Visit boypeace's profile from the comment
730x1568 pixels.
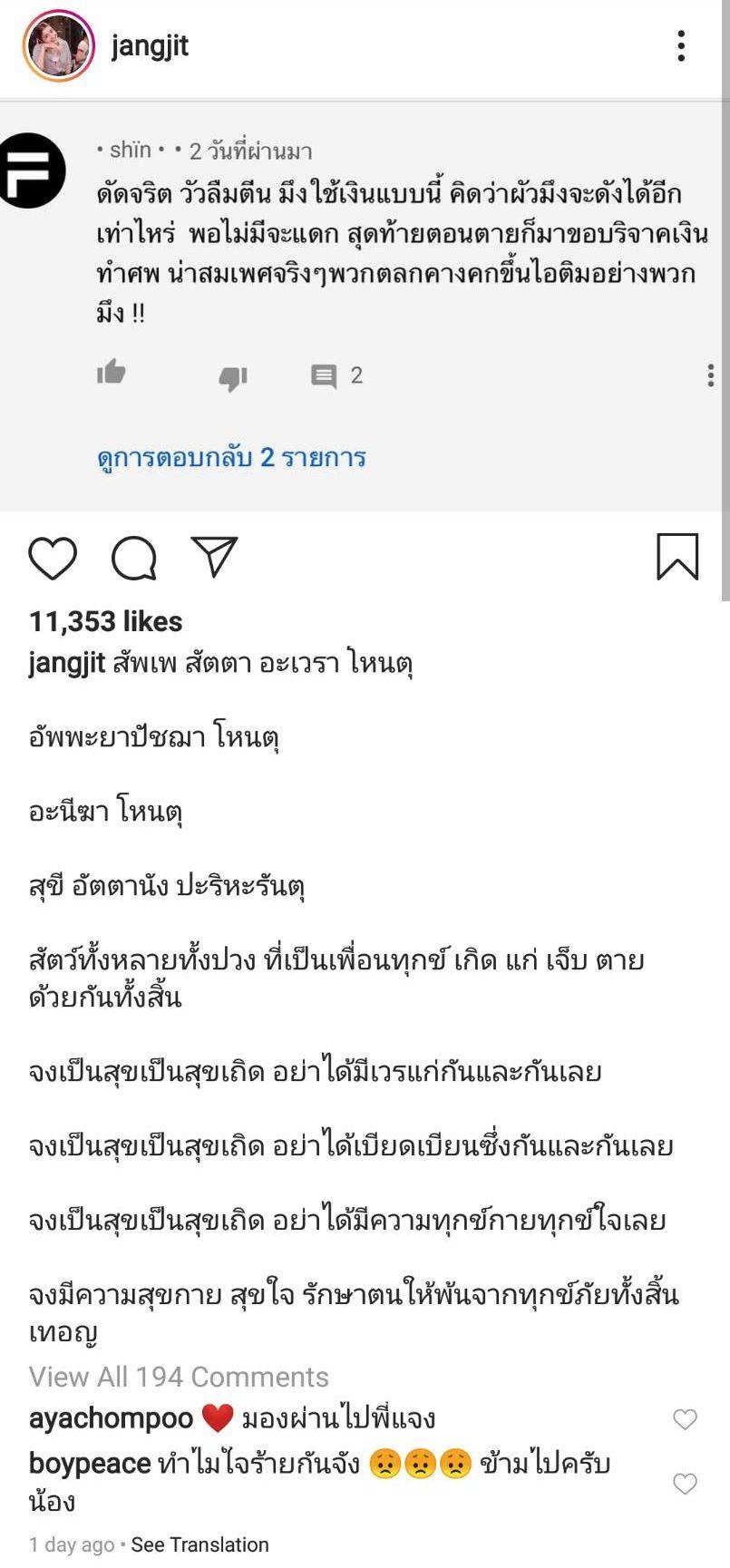[x=90, y=1463]
